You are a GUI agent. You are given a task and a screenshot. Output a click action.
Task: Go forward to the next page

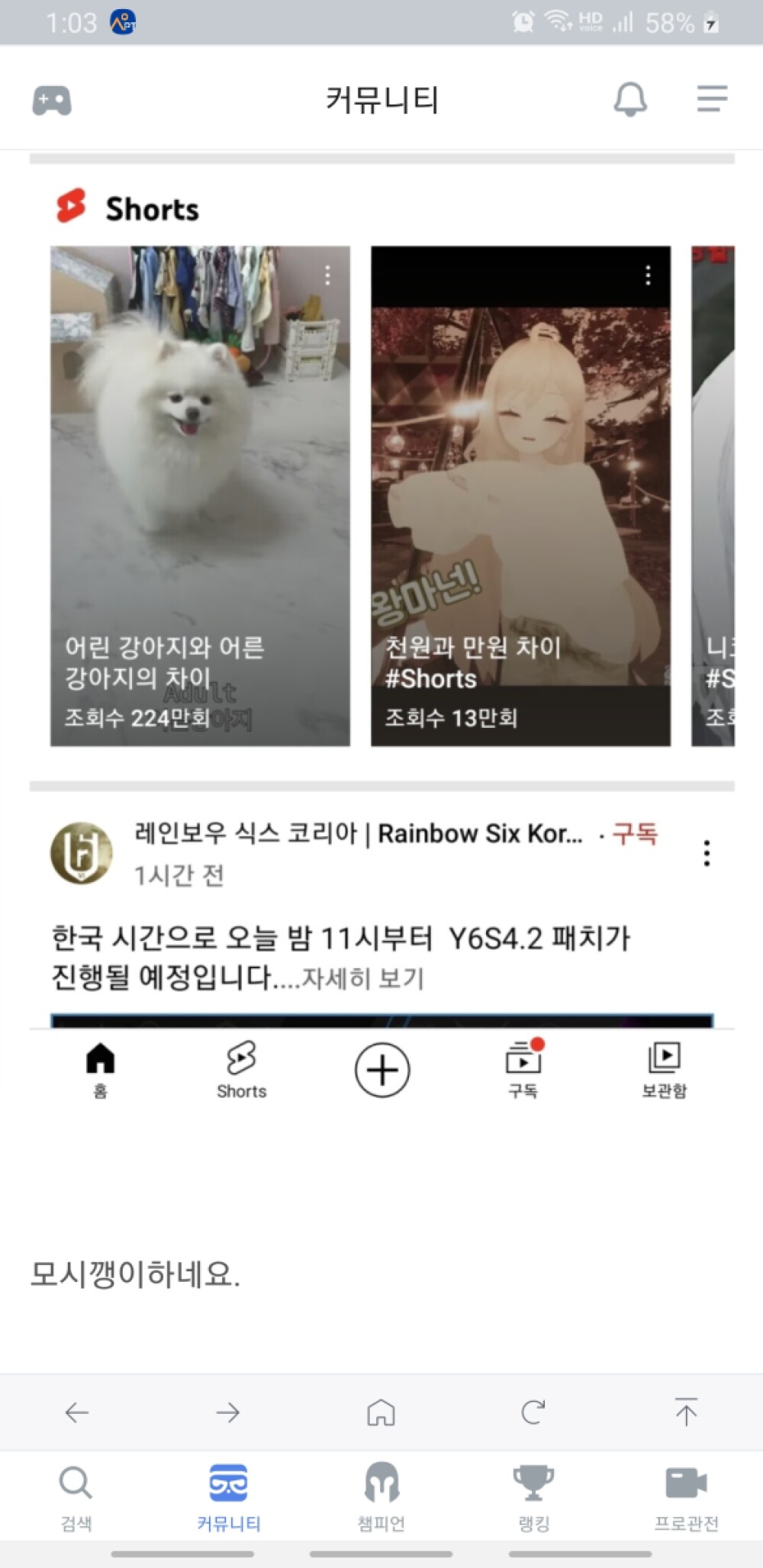[x=228, y=1412]
